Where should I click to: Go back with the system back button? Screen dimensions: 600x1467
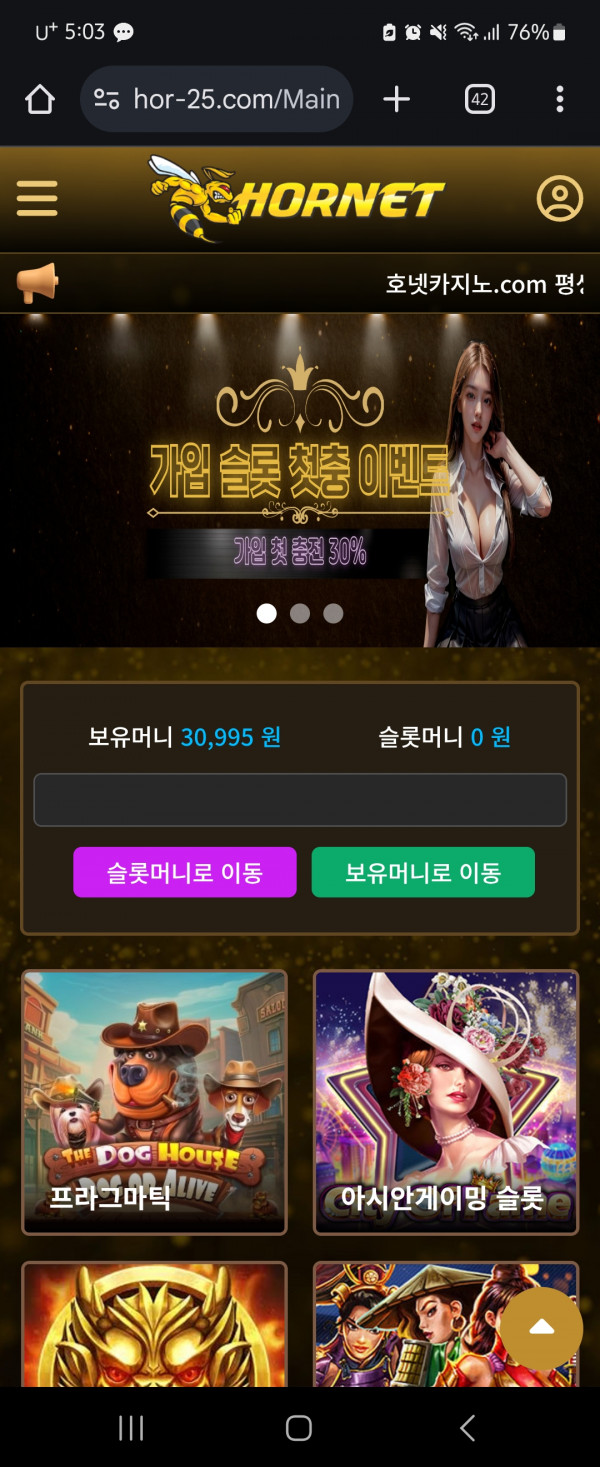point(467,1428)
